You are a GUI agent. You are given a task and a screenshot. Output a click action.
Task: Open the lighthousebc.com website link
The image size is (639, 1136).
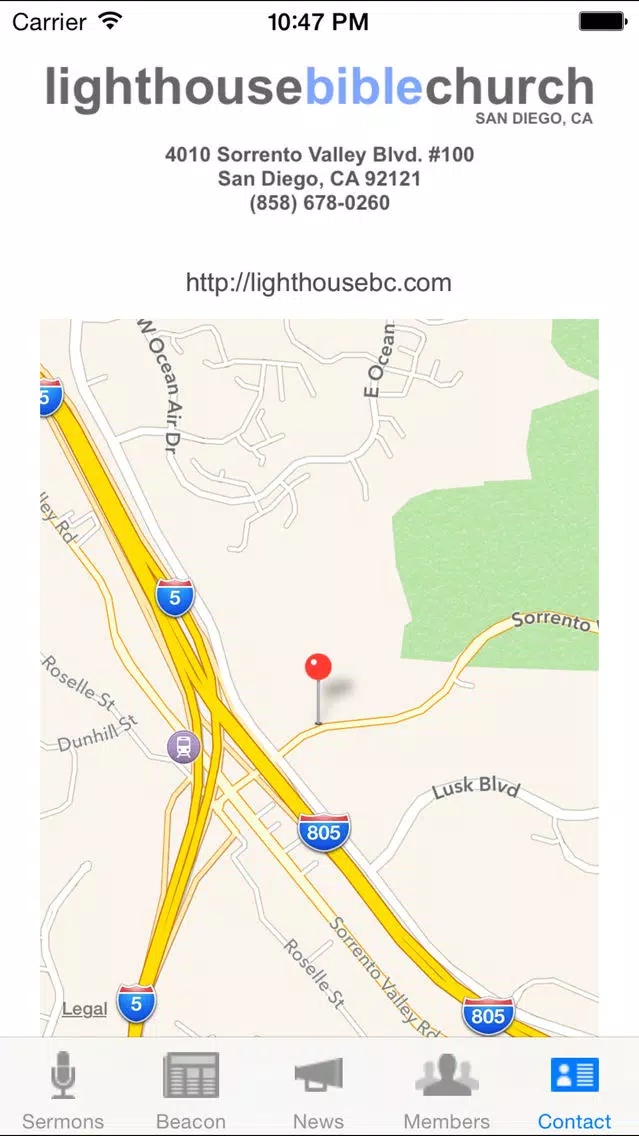pos(319,283)
